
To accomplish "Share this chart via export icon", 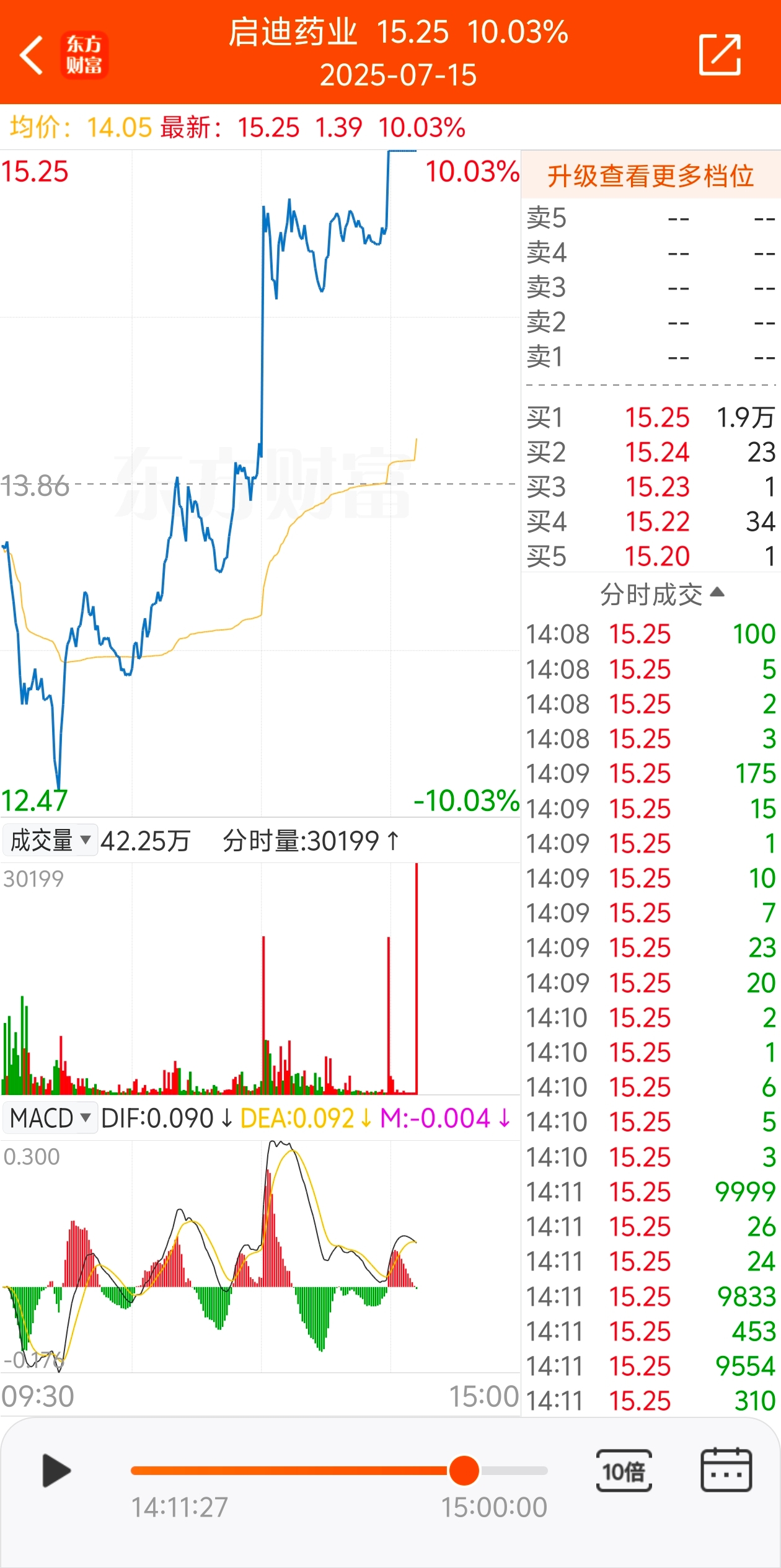I will 720,55.
